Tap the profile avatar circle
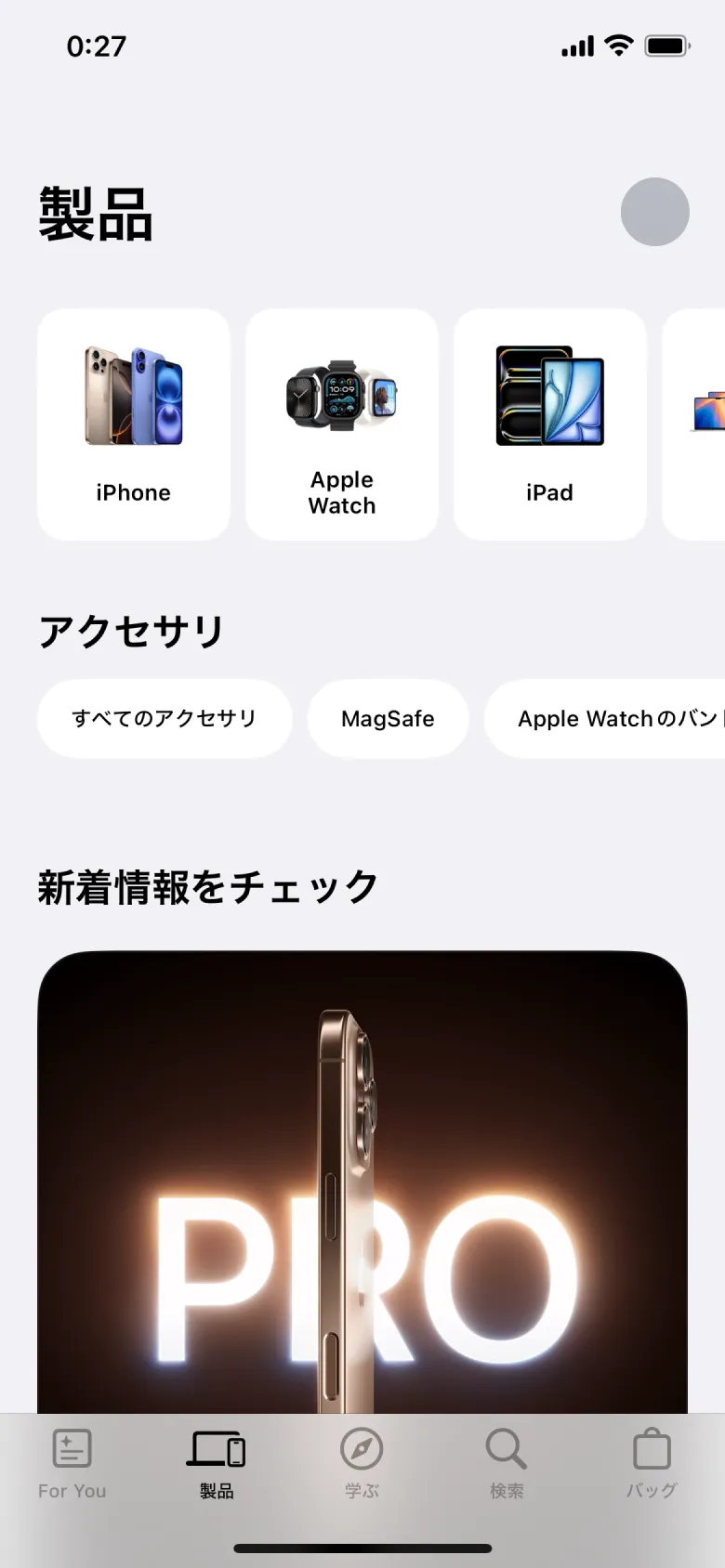This screenshot has height=1568, width=725. (x=654, y=212)
